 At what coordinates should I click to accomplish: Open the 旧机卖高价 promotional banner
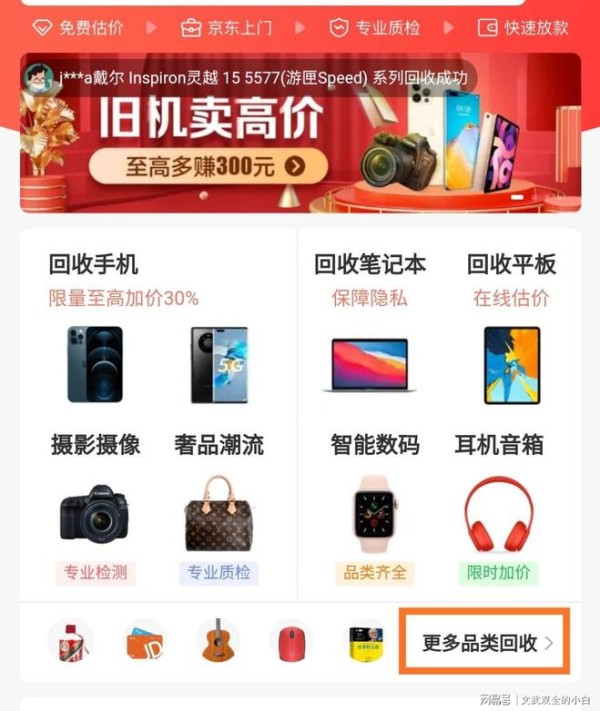[x=300, y=133]
